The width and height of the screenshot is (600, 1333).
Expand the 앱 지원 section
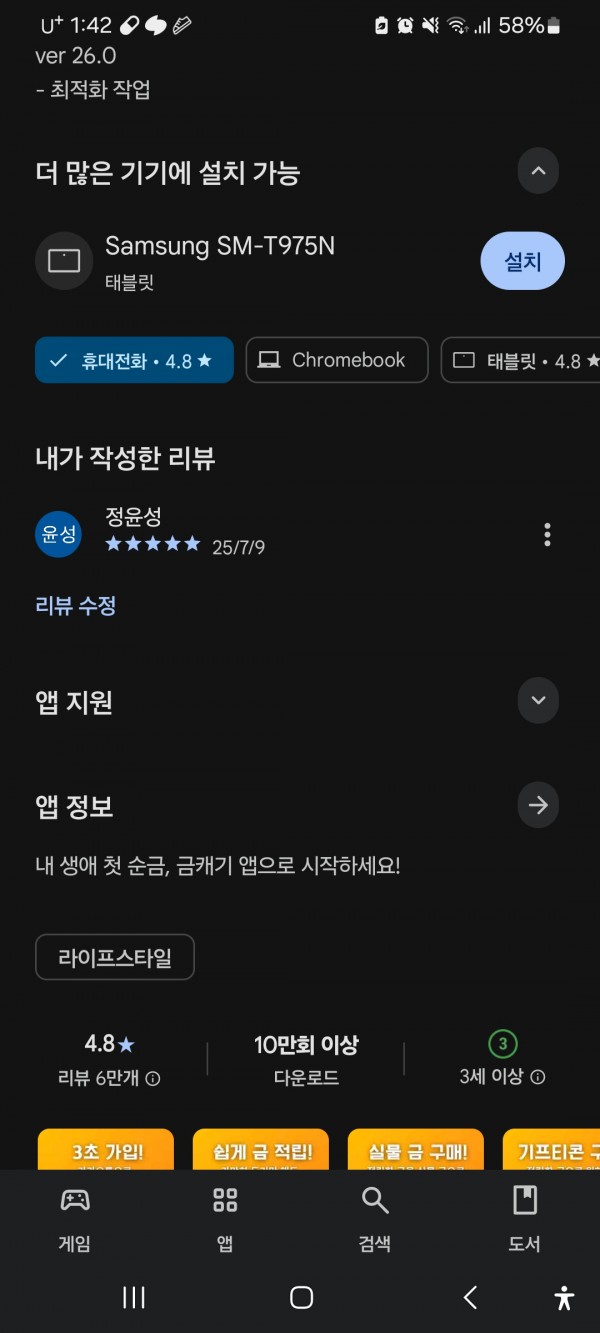click(x=538, y=700)
